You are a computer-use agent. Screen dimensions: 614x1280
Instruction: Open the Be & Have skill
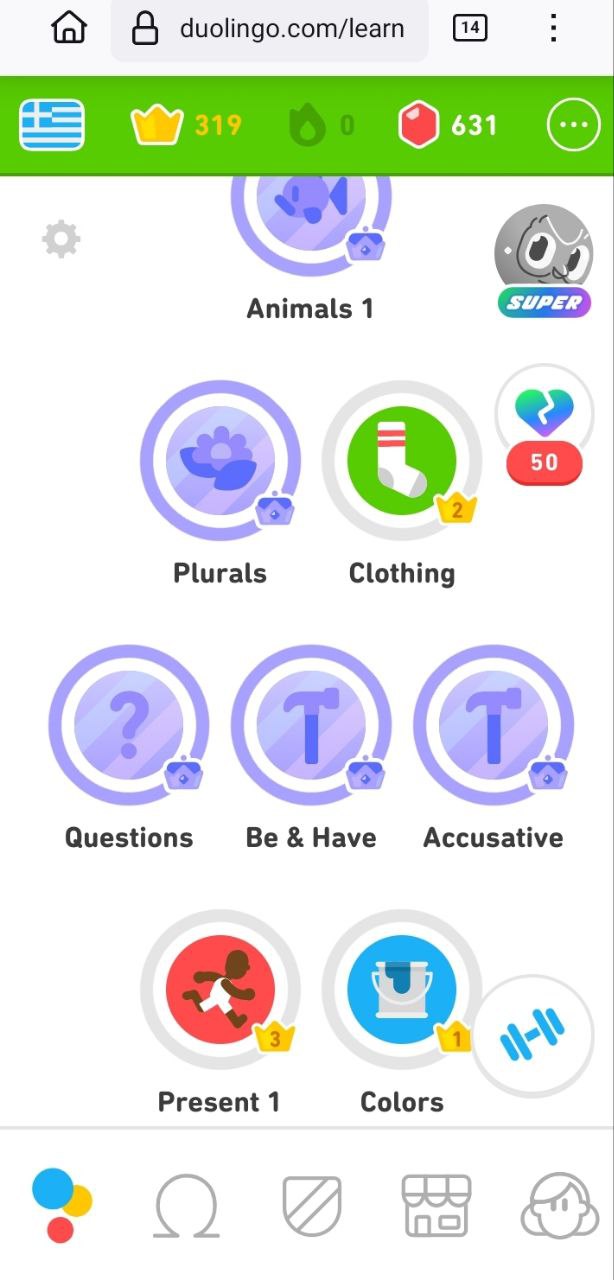311,726
